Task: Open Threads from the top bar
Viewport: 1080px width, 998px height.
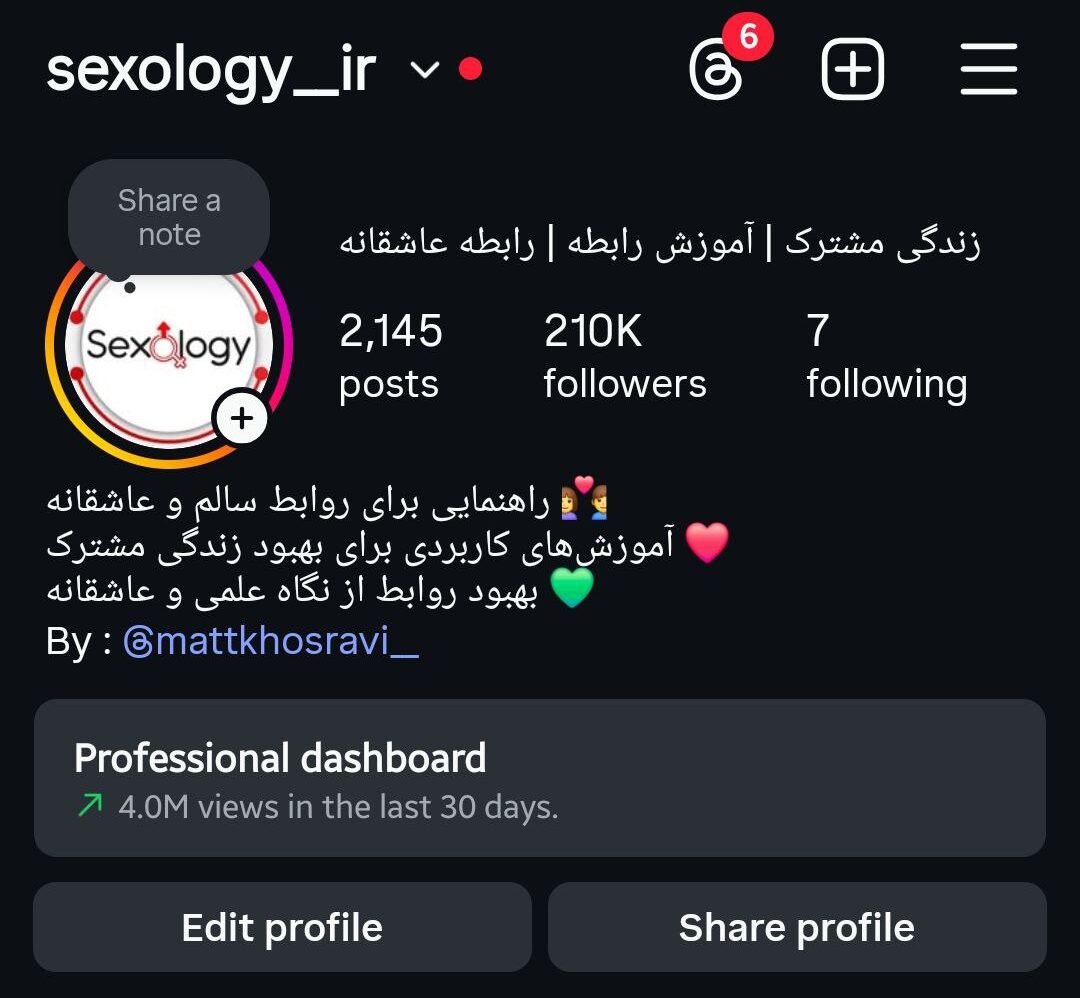Action: 717,70
